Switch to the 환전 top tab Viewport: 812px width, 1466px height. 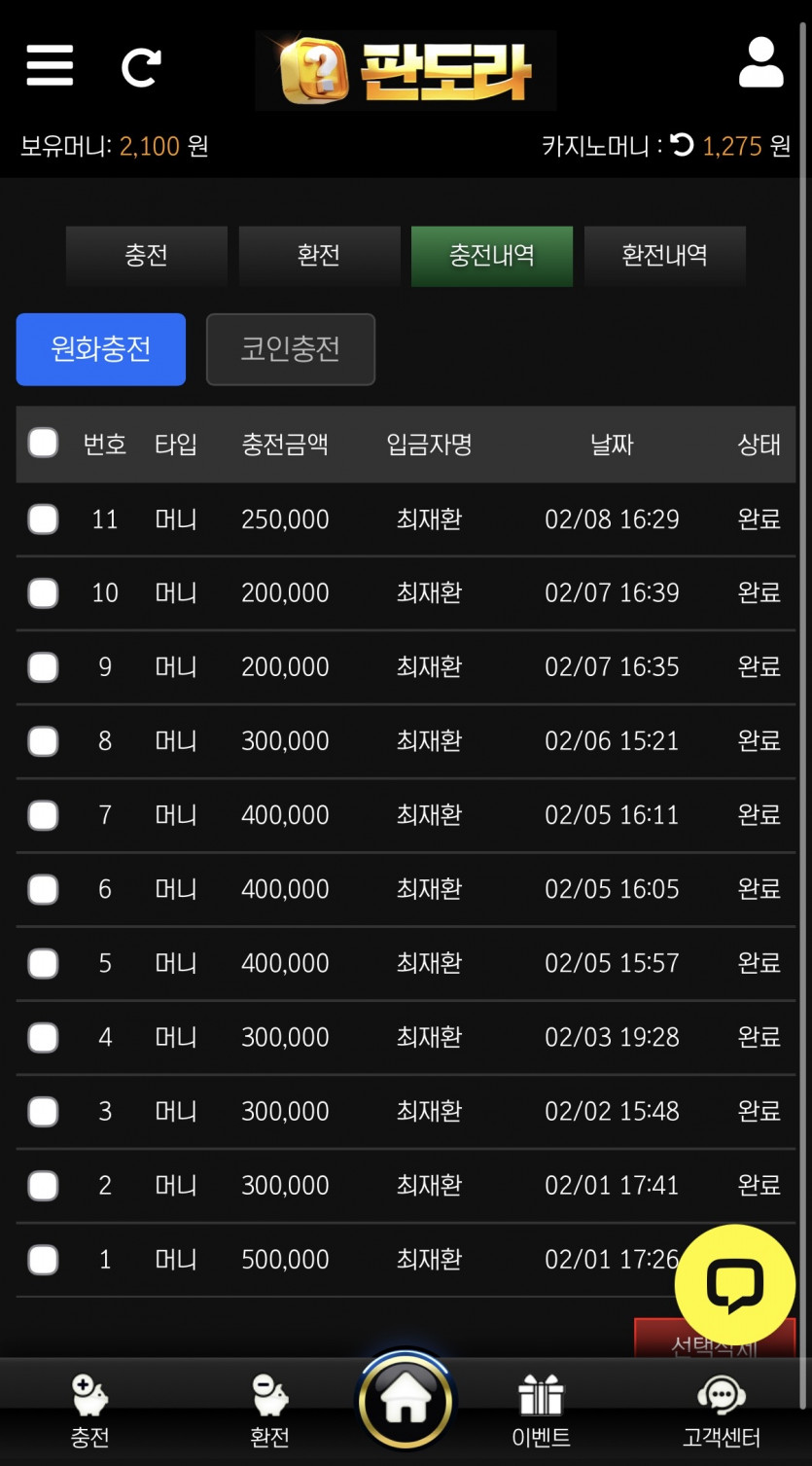[319, 256]
